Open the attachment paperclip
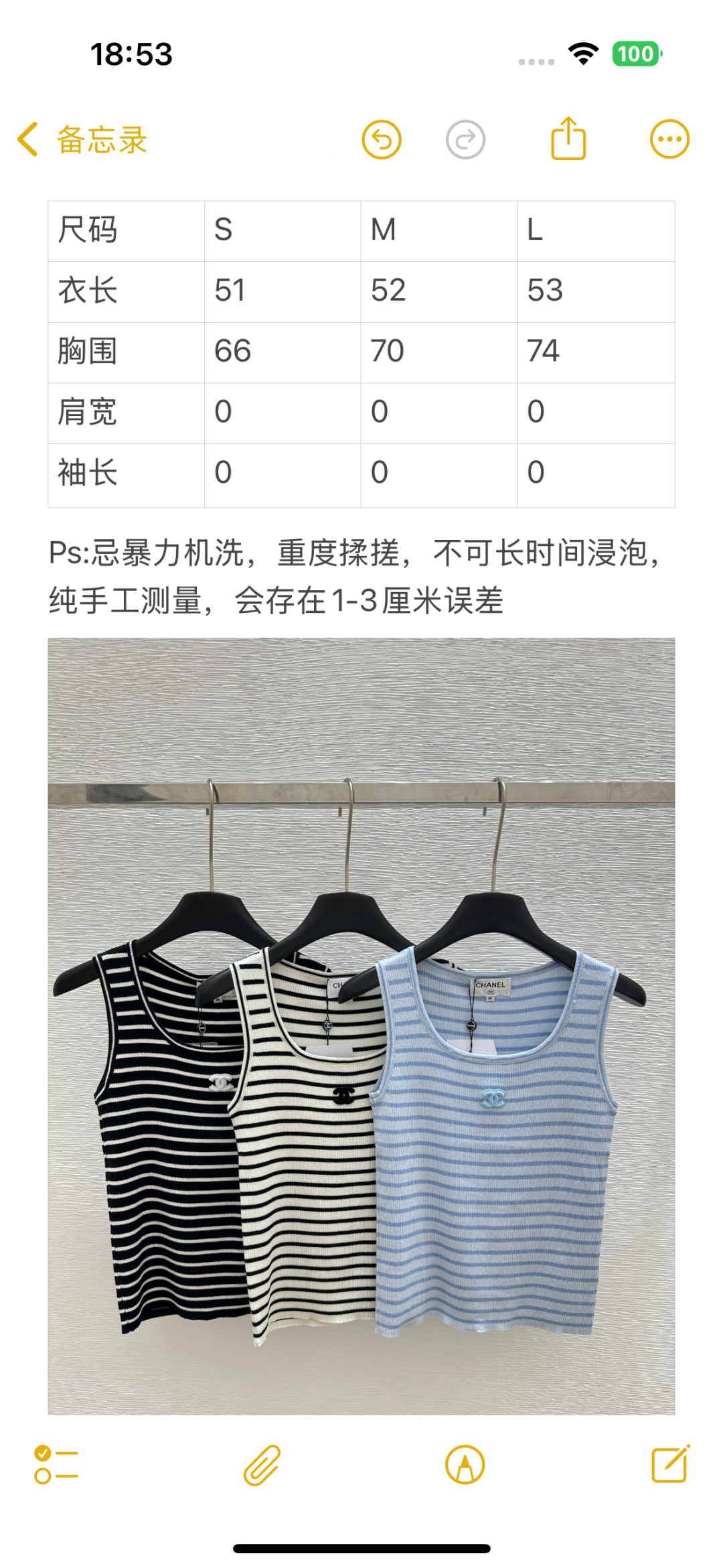Screen dimensions: 723x1568 point(262,1465)
